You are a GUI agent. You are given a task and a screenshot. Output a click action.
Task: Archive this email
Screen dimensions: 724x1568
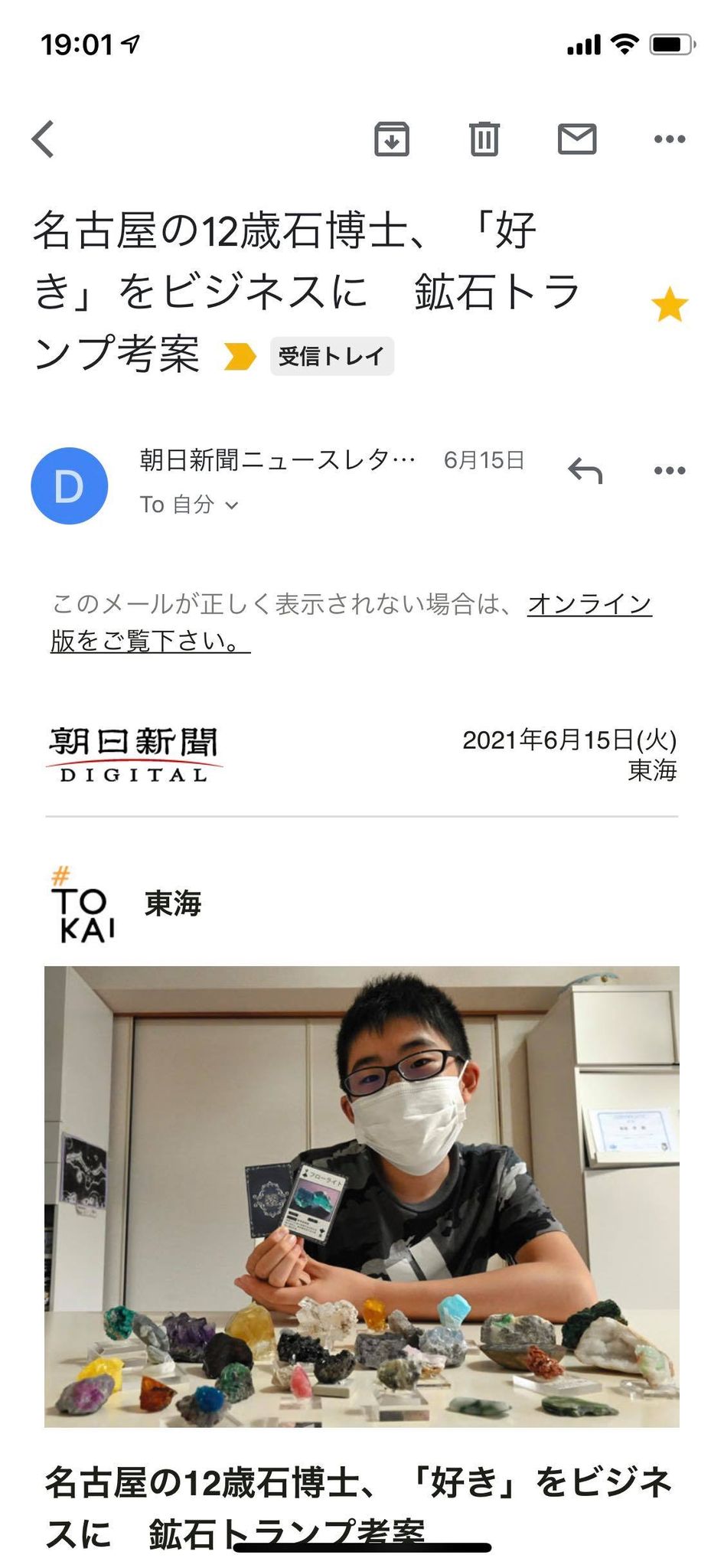[x=391, y=139]
